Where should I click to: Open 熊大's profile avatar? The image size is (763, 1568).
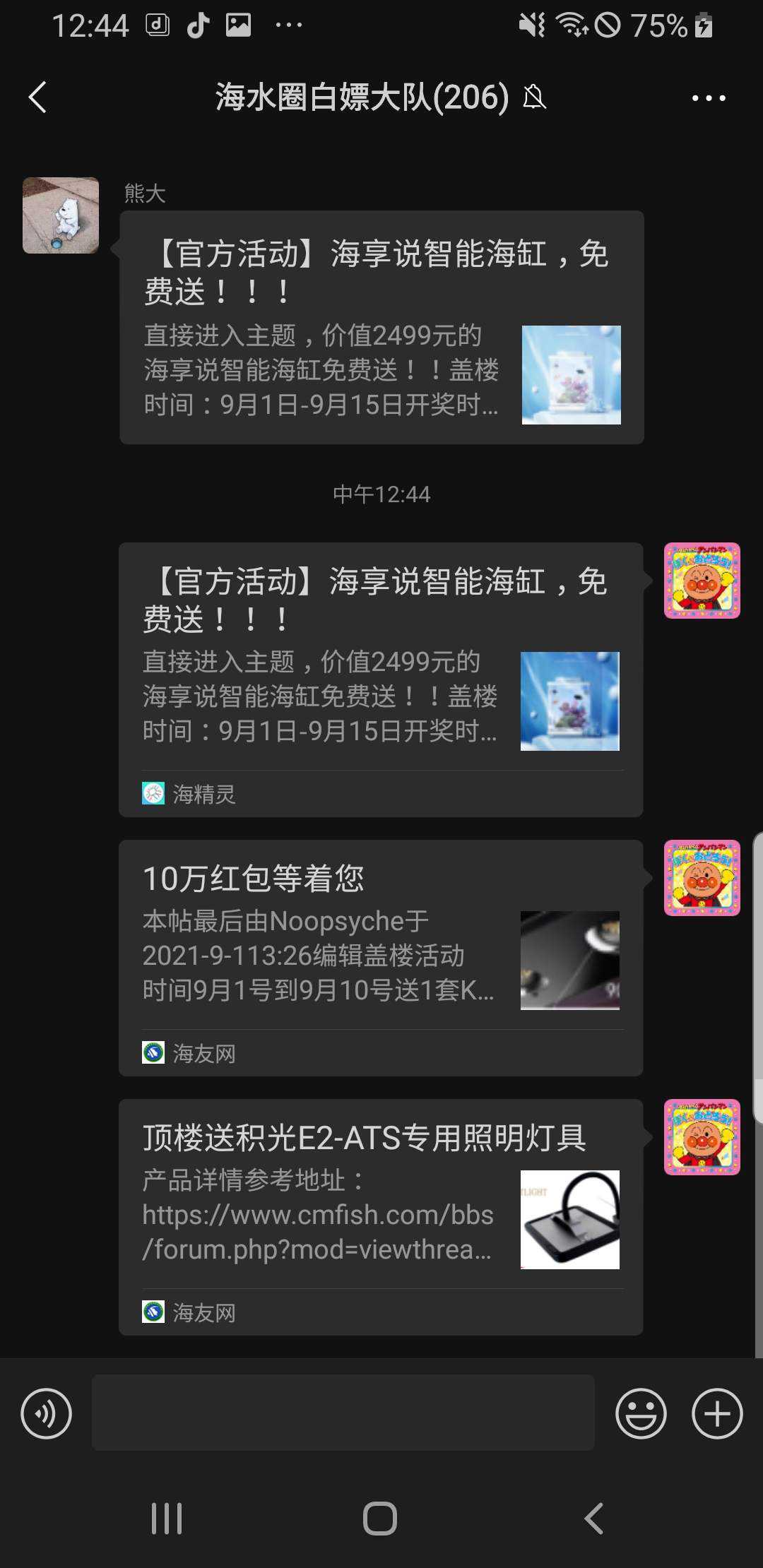pos(61,215)
